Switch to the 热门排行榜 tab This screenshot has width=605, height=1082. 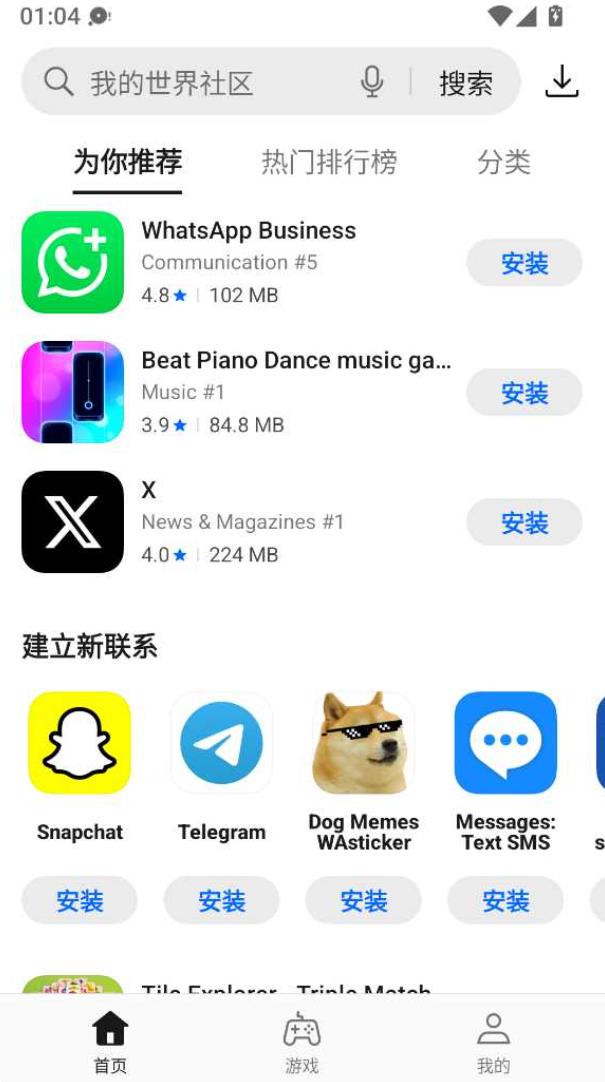[x=329, y=162]
